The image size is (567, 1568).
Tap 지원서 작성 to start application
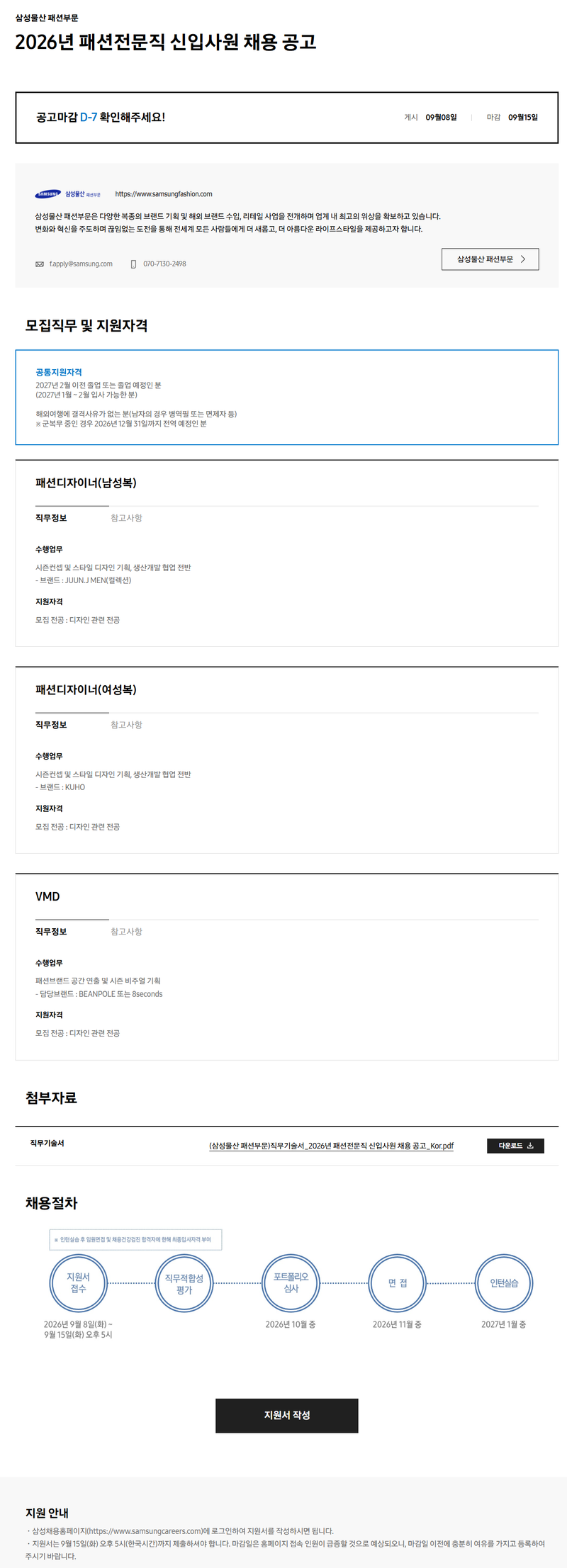286,1416
